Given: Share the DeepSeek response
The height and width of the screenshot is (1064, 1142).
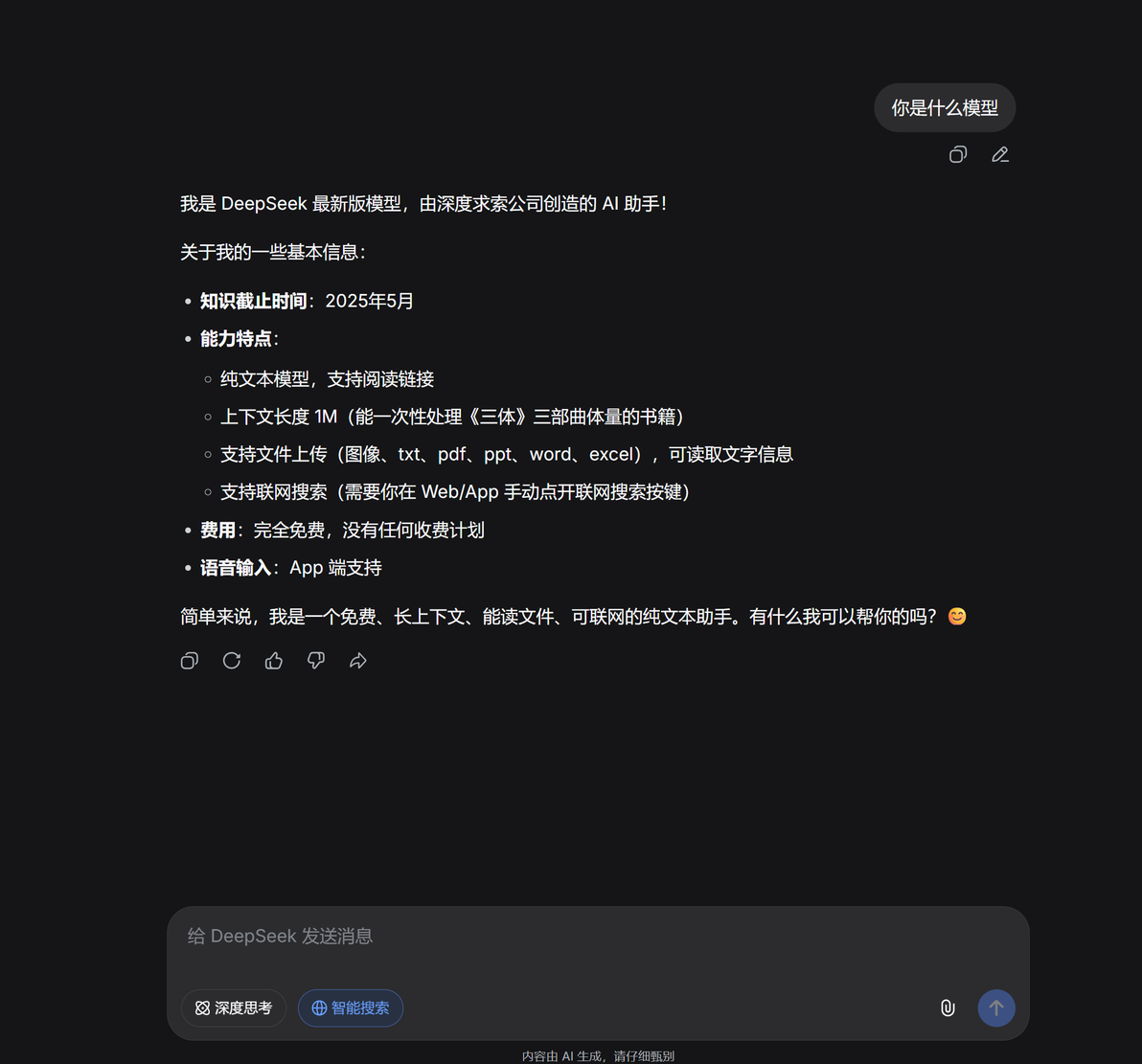Looking at the screenshot, I should tap(358, 661).
